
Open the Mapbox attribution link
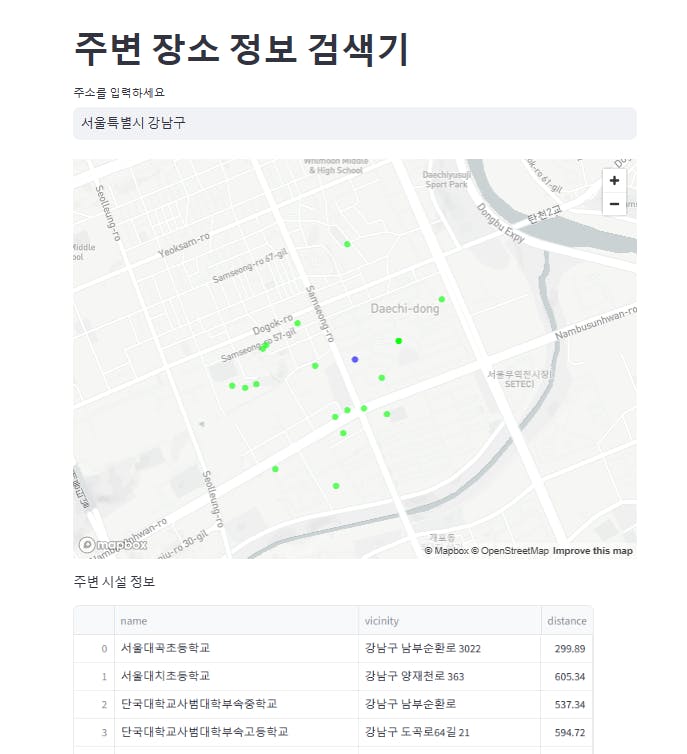point(450,551)
